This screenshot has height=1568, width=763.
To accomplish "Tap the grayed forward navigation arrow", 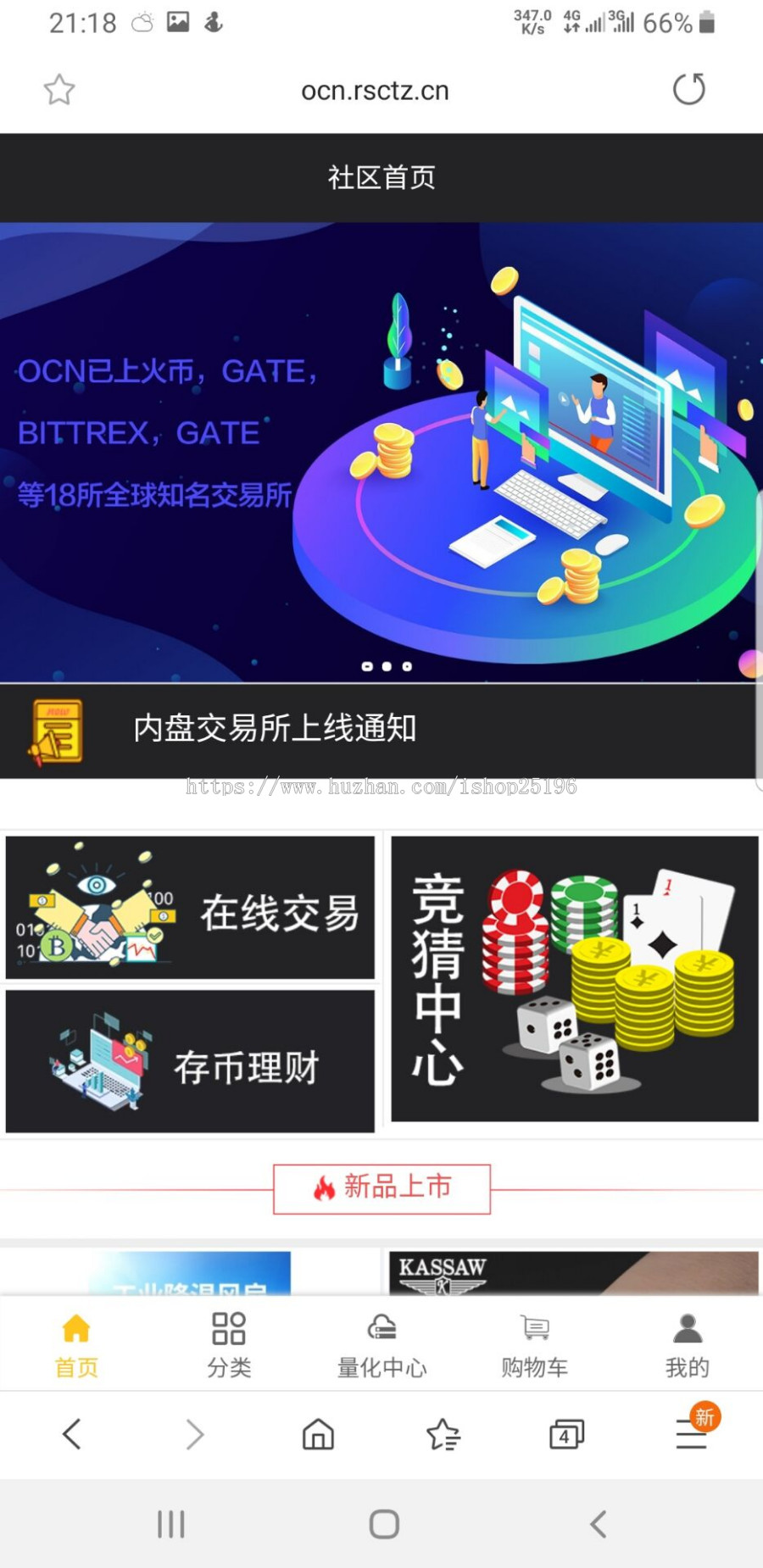I will click(x=194, y=1435).
